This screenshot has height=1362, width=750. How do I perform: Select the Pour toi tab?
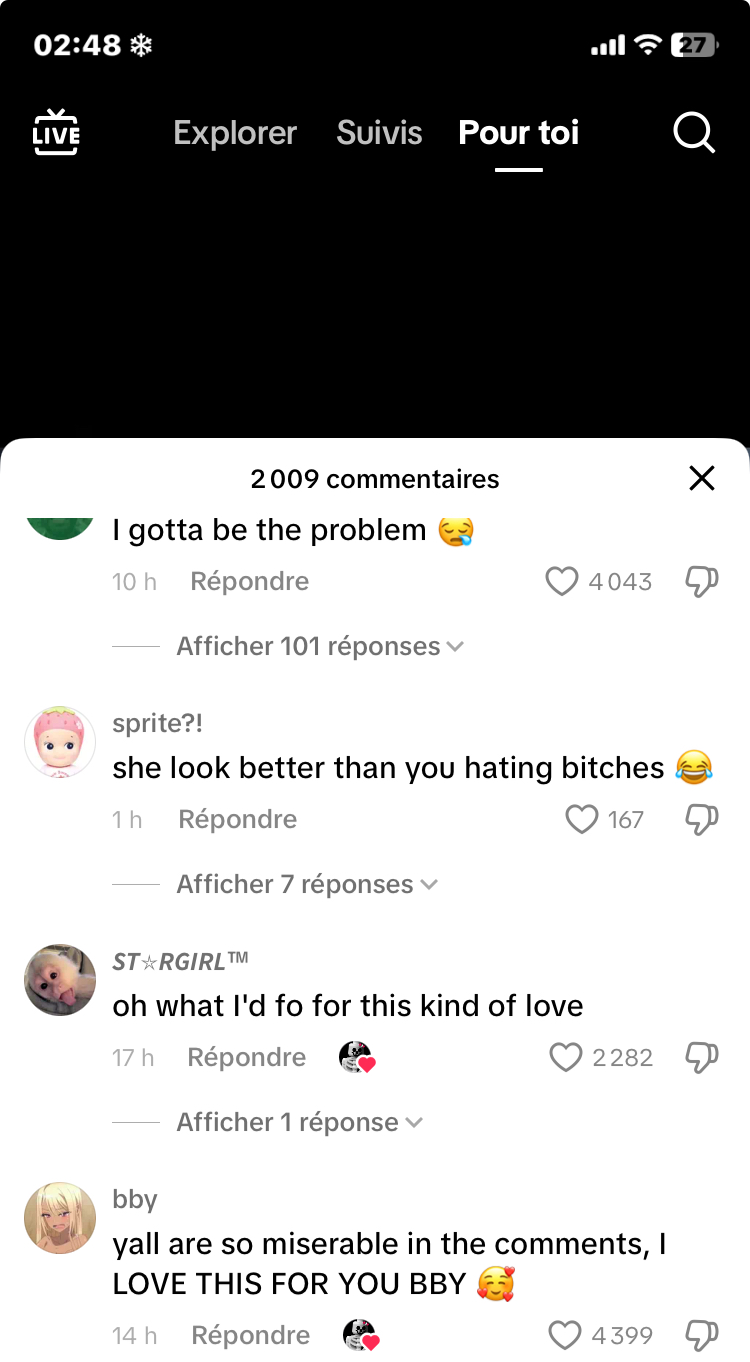(518, 133)
